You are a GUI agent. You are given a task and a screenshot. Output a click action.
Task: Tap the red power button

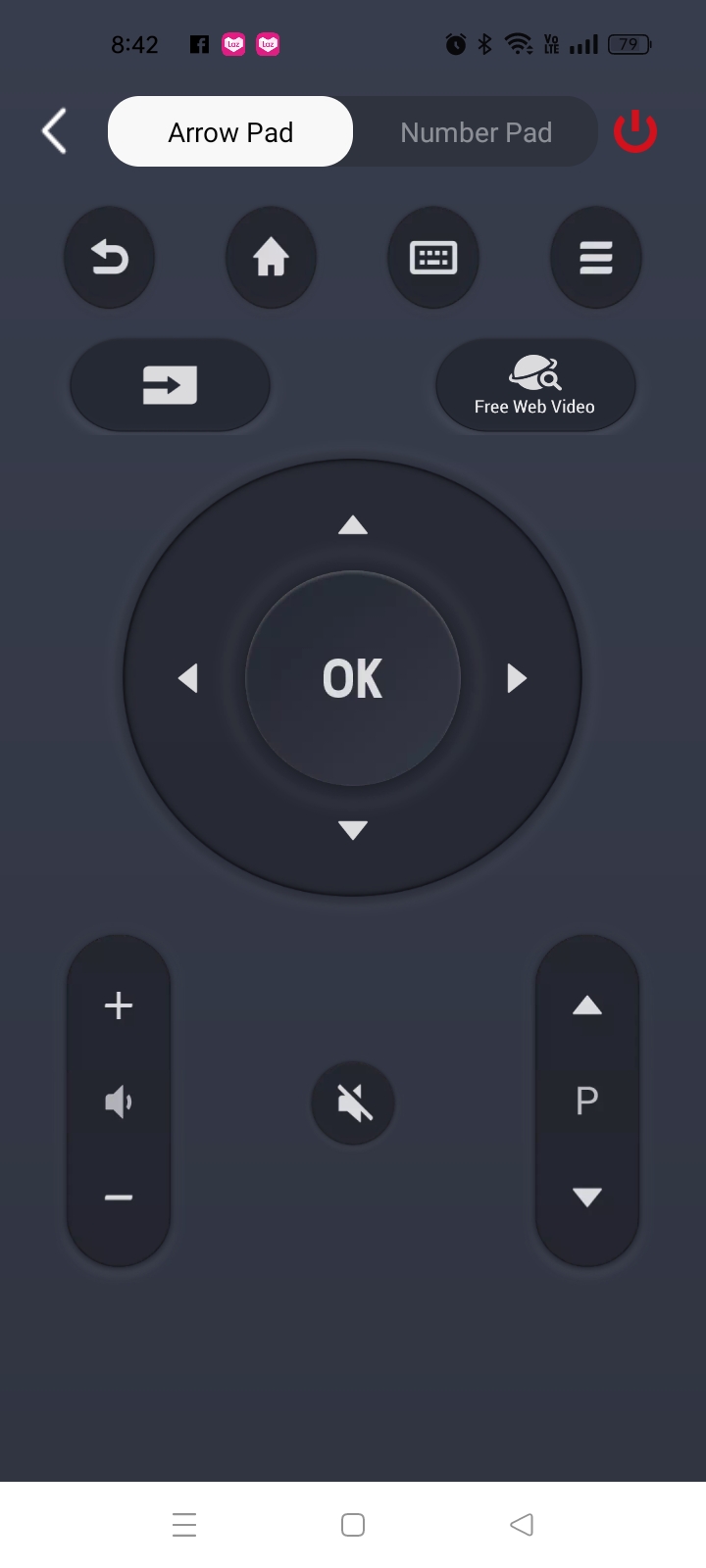[634, 131]
